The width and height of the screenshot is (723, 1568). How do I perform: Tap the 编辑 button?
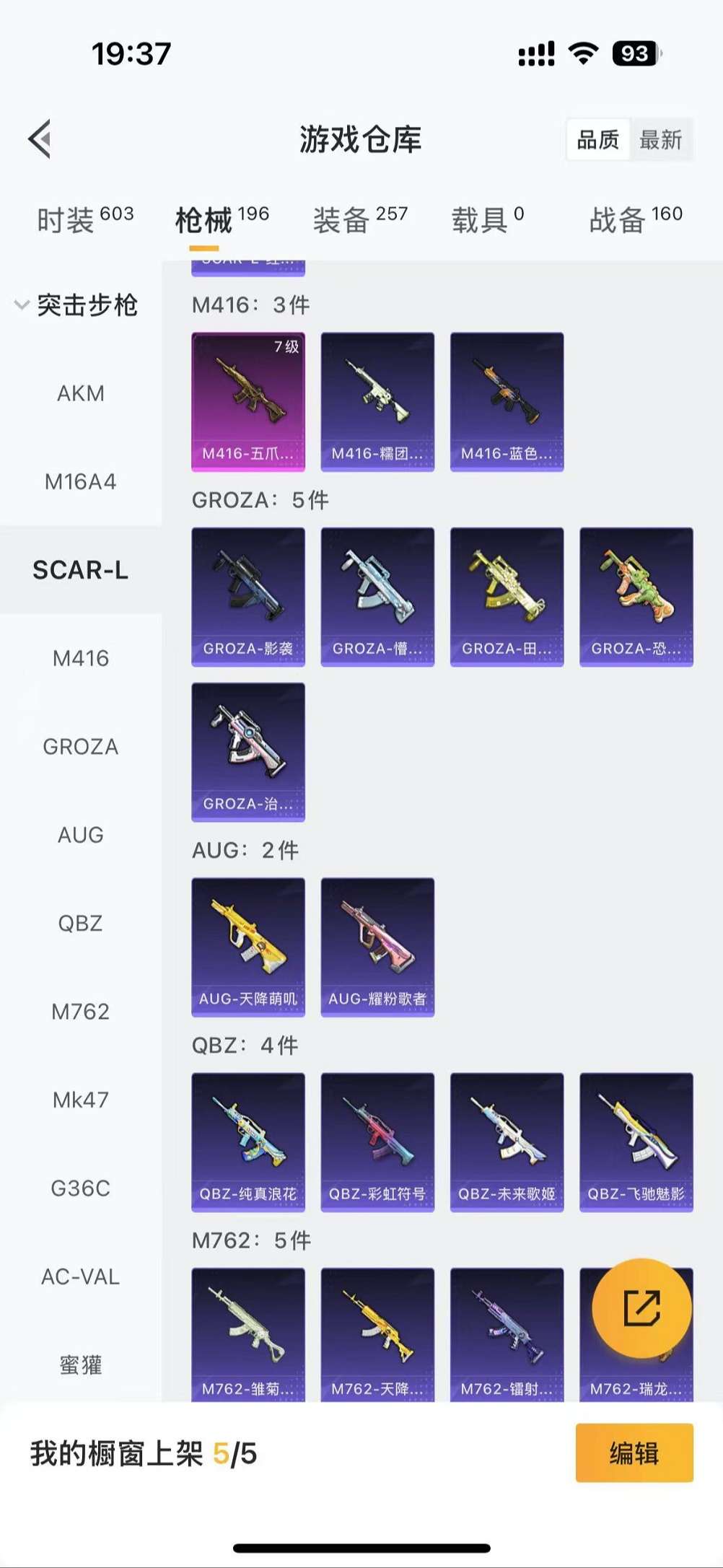[634, 1453]
